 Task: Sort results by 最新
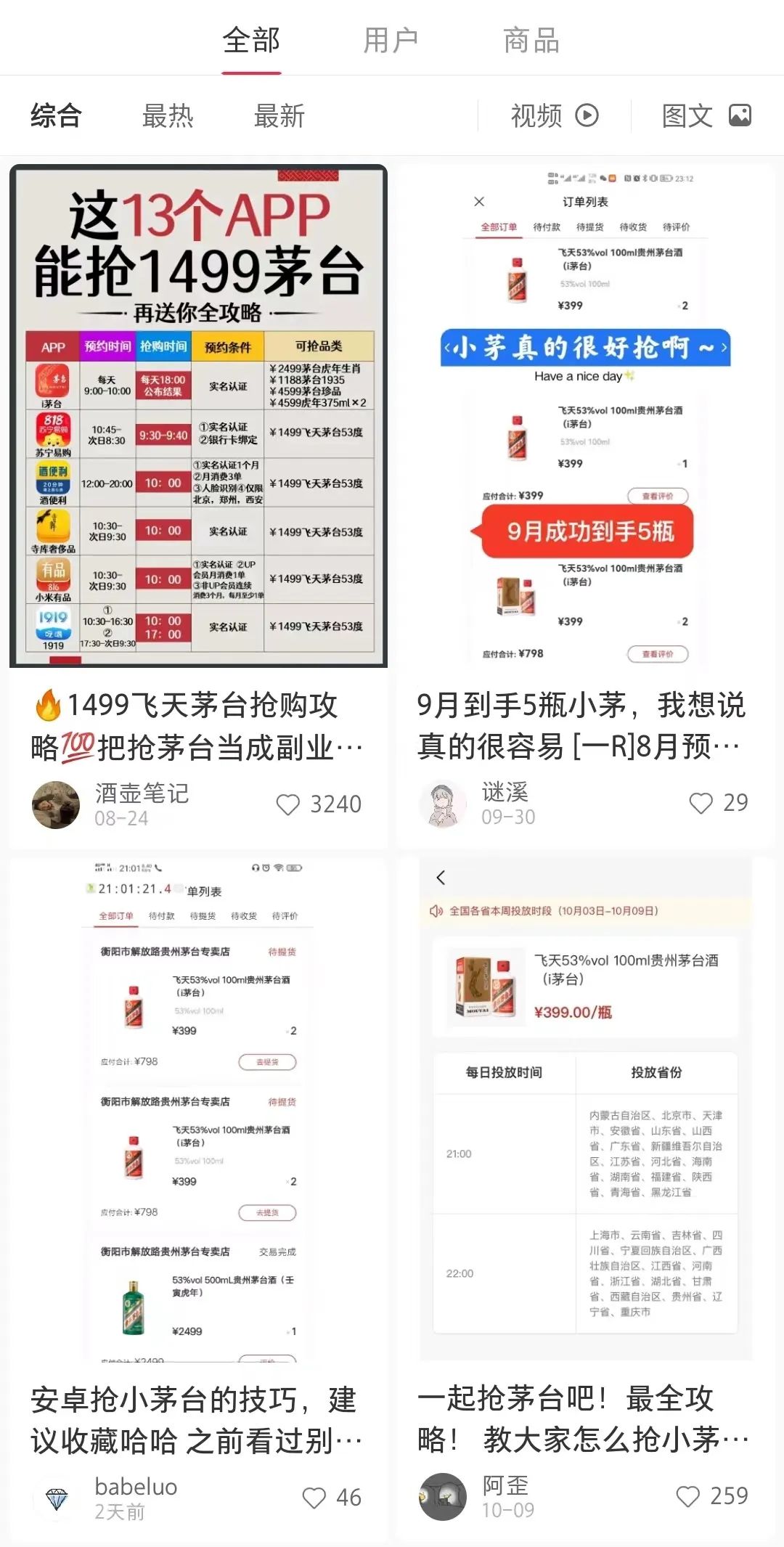point(279,116)
